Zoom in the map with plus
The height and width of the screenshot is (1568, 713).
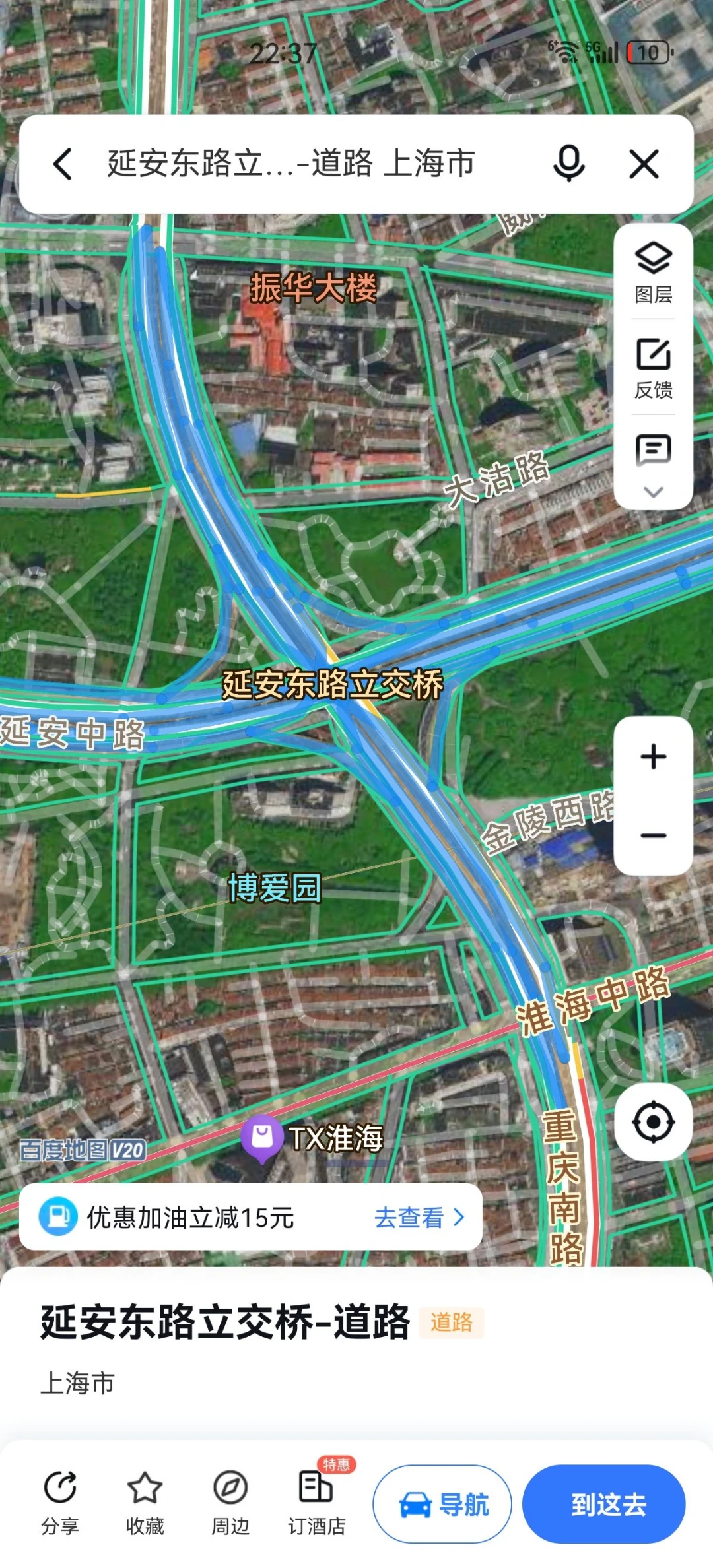click(653, 756)
